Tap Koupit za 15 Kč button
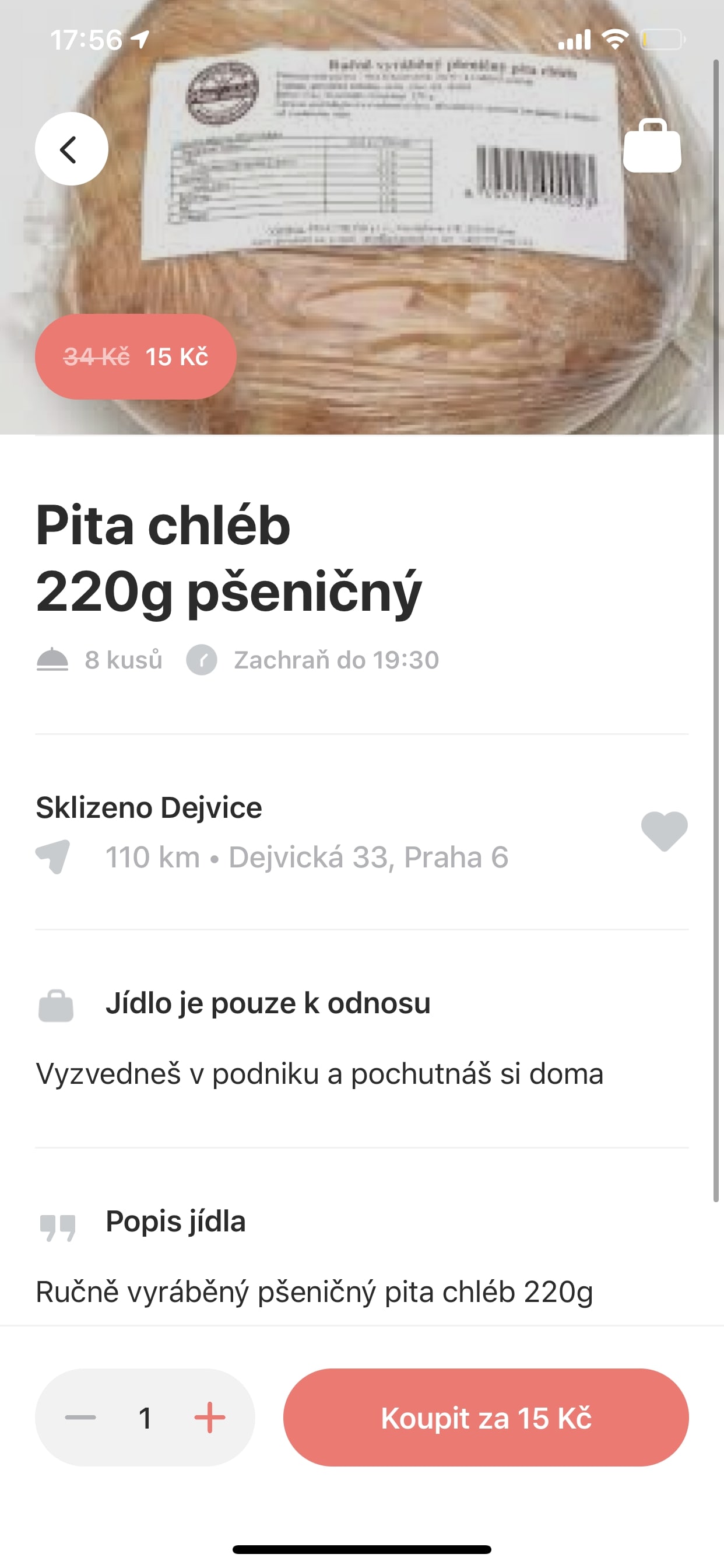The width and height of the screenshot is (724, 1568). tap(486, 1417)
